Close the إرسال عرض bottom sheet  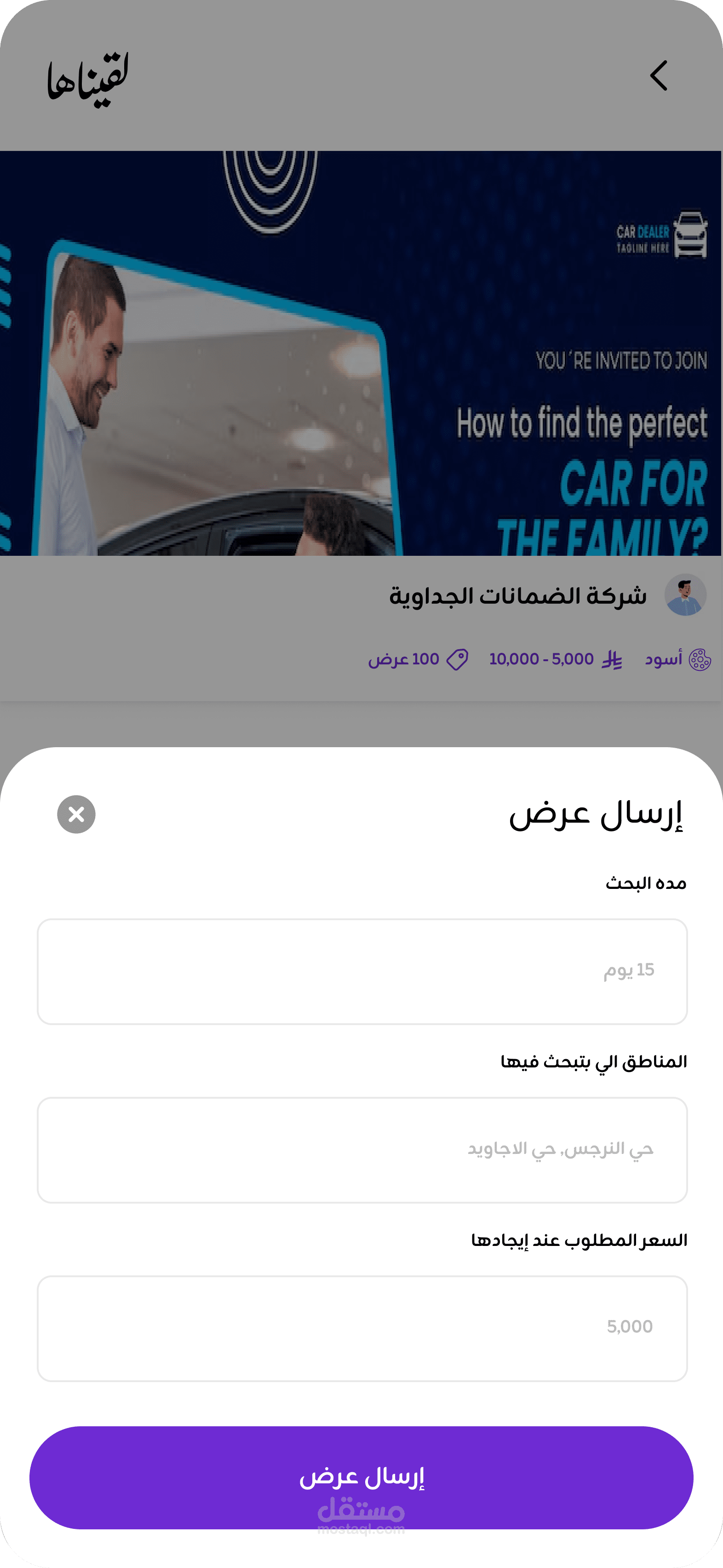[76, 814]
